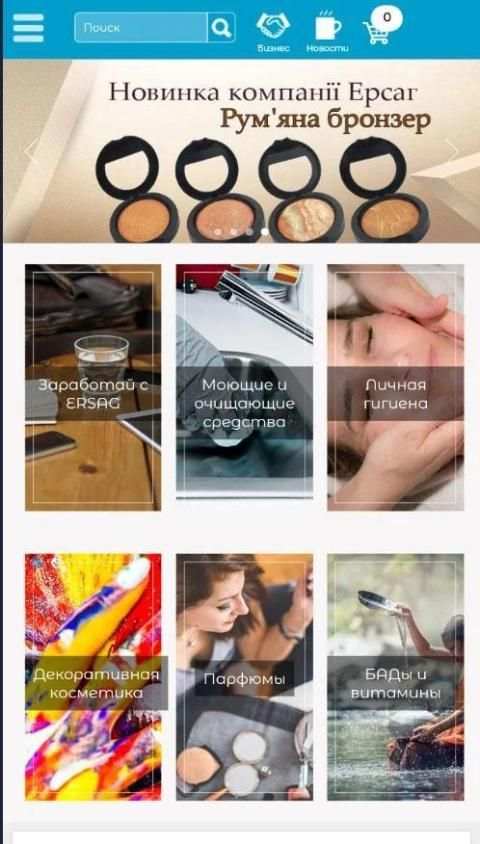The height and width of the screenshot is (844, 480).
Task: Open Моющие и очищающие средства category
Action: 244,381
